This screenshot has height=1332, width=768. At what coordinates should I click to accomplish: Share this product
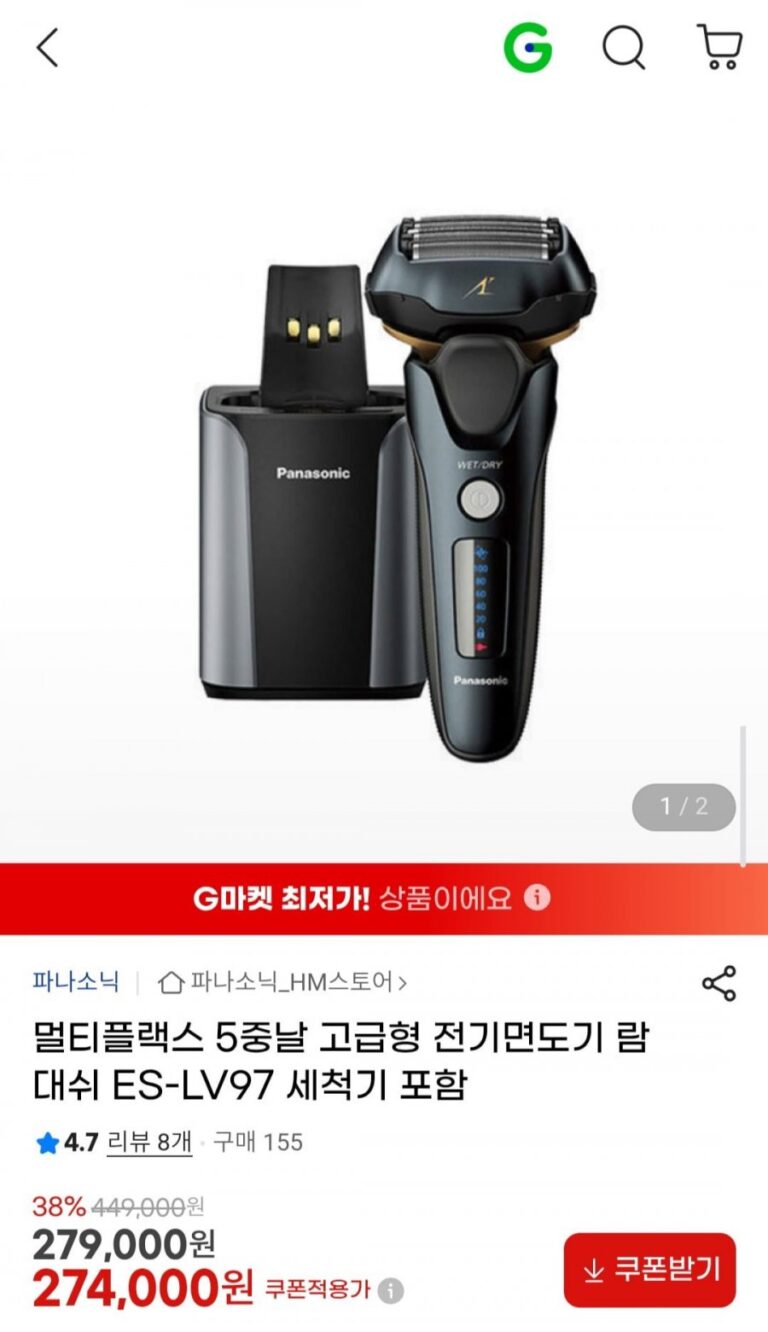click(x=719, y=983)
